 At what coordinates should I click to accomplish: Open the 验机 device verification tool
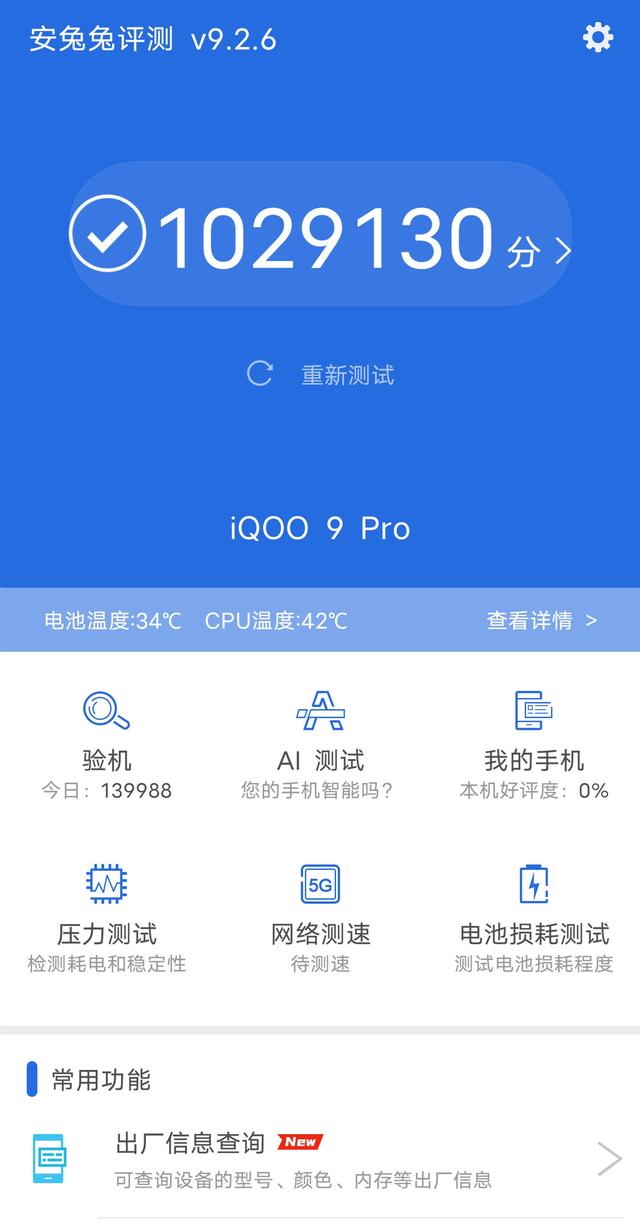(x=106, y=744)
